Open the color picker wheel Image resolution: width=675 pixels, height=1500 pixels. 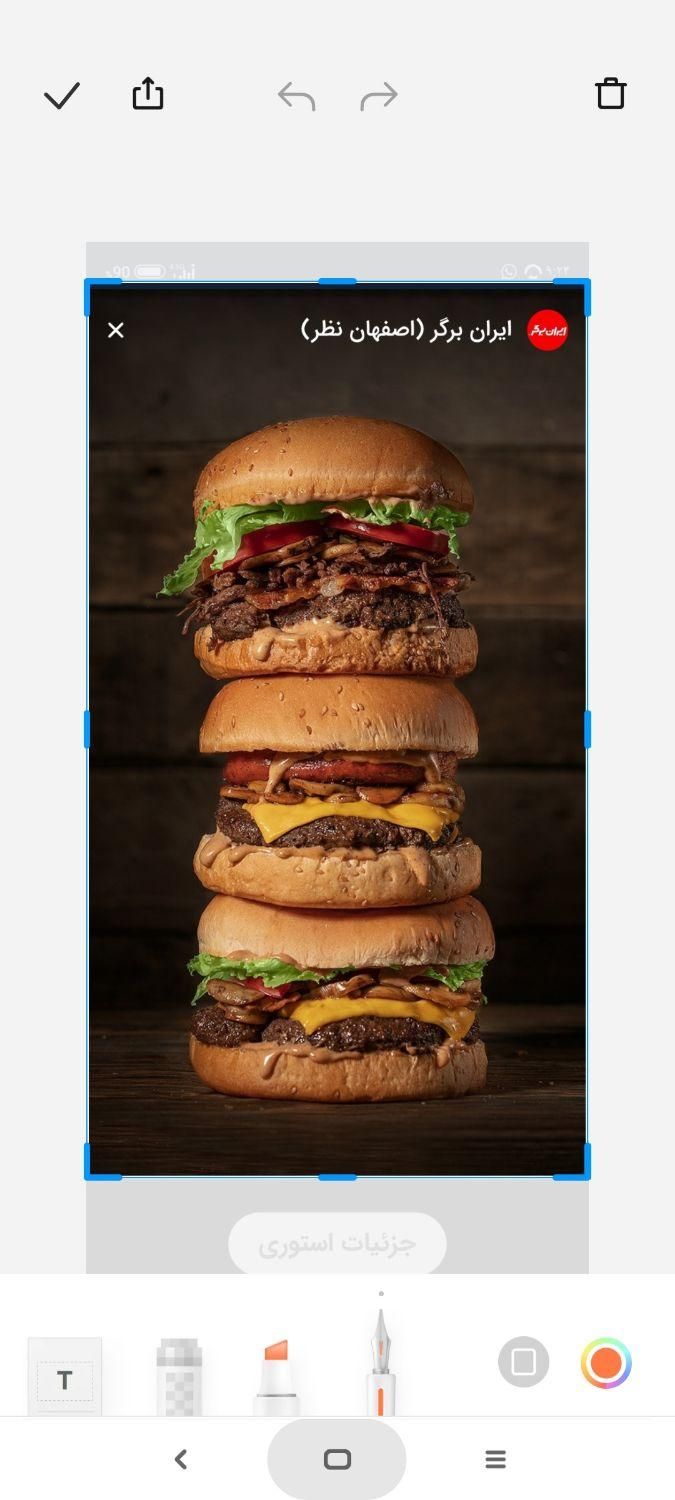point(606,1362)
